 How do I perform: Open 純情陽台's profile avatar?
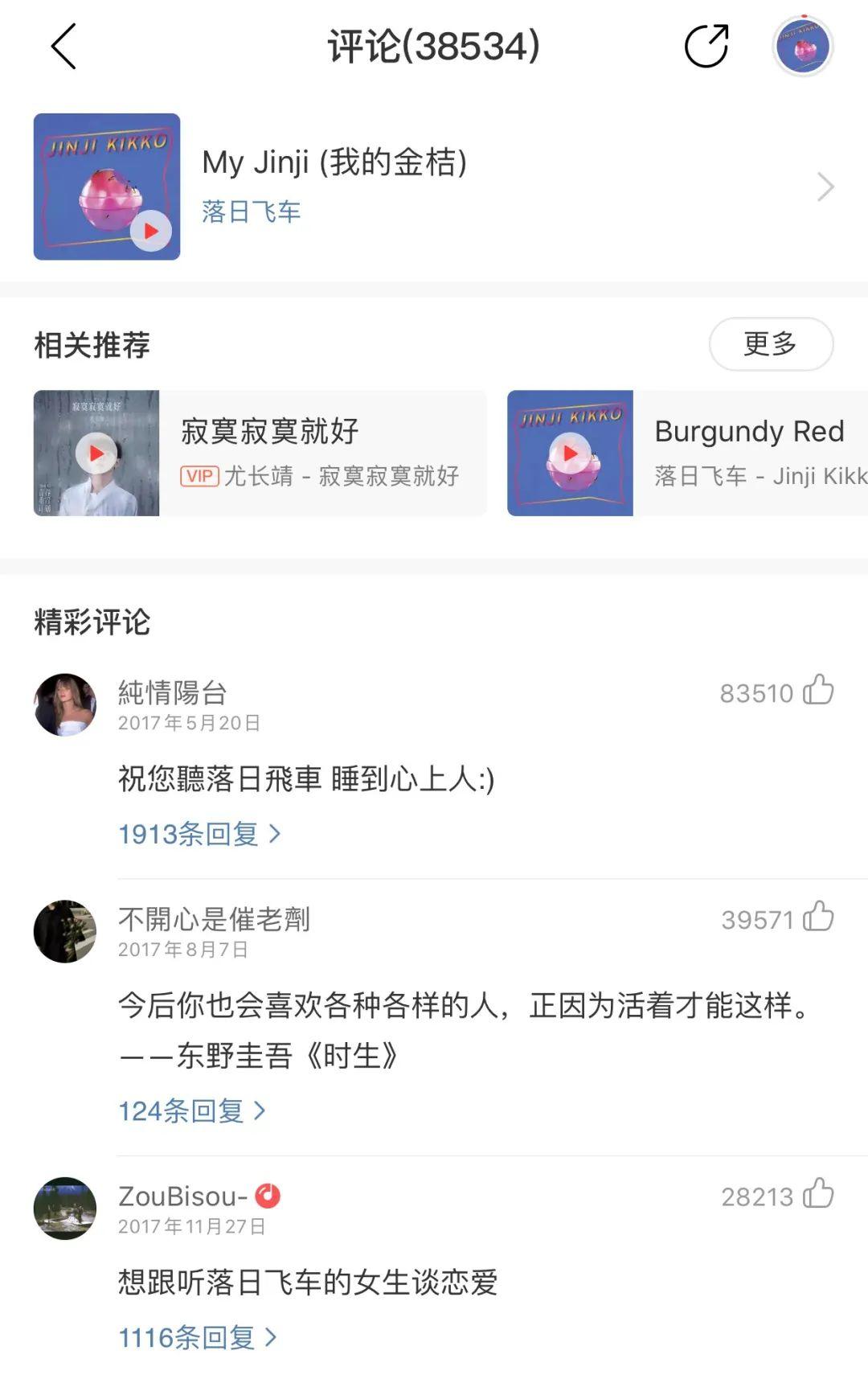click(65, 704)
